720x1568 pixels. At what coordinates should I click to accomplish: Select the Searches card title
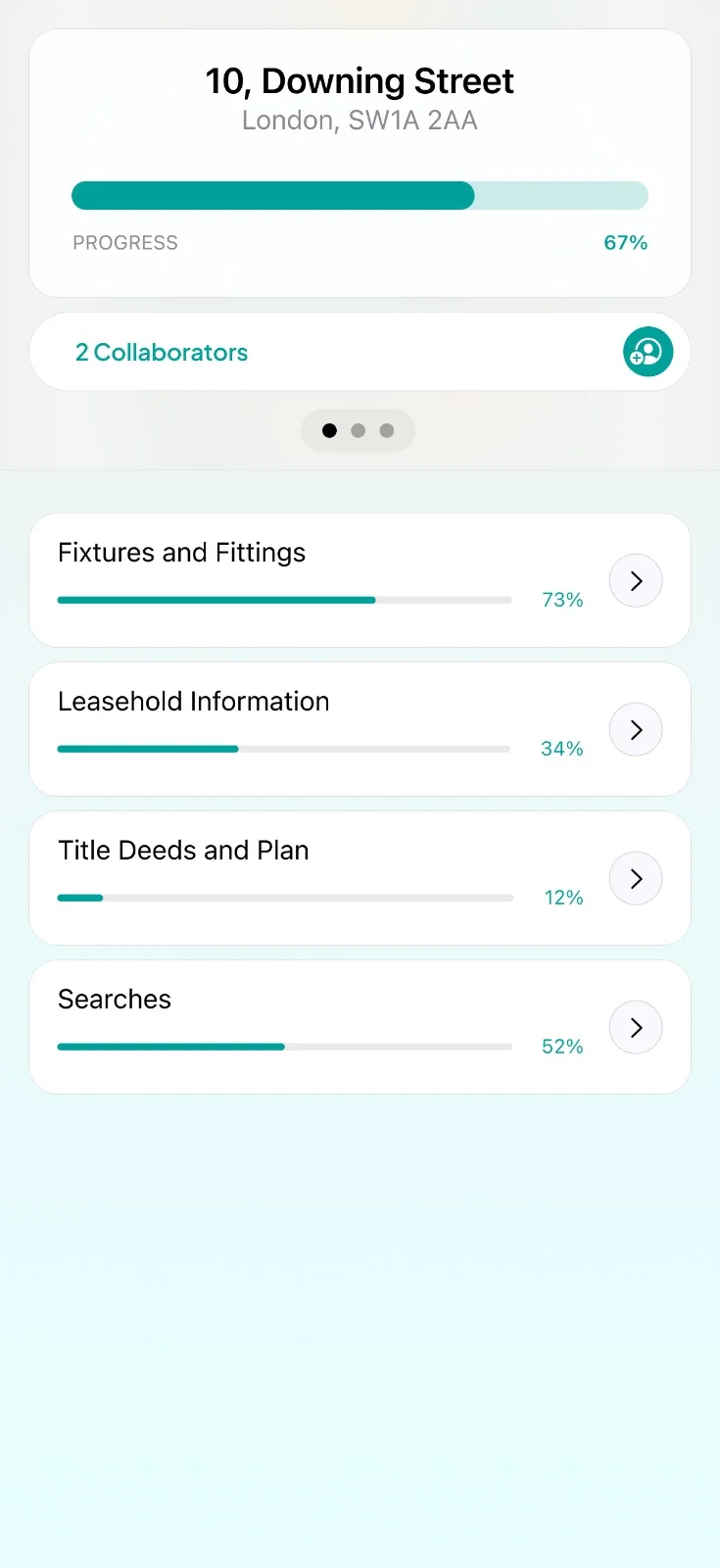[x=114, y=999]
